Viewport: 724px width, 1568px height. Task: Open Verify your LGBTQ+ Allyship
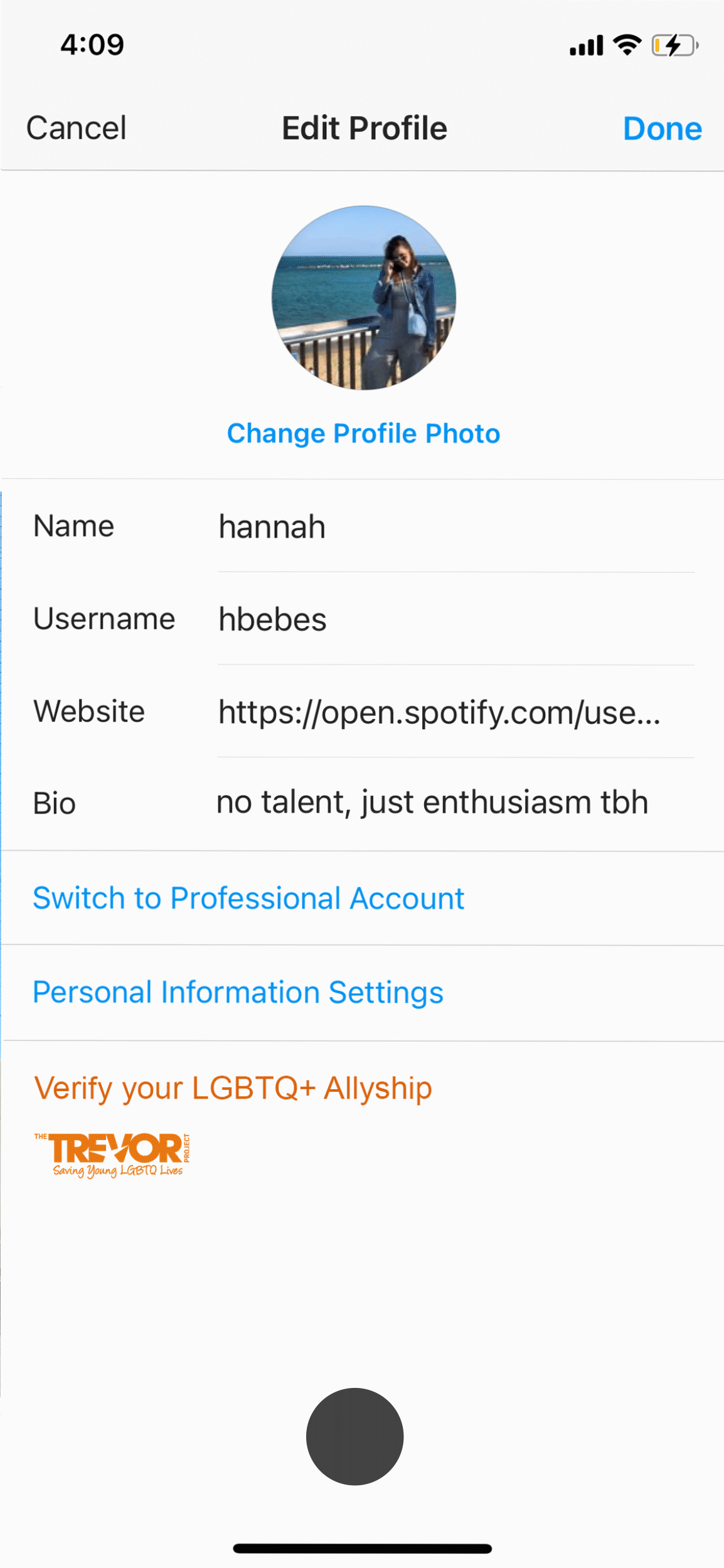(x=233, y=1088)
